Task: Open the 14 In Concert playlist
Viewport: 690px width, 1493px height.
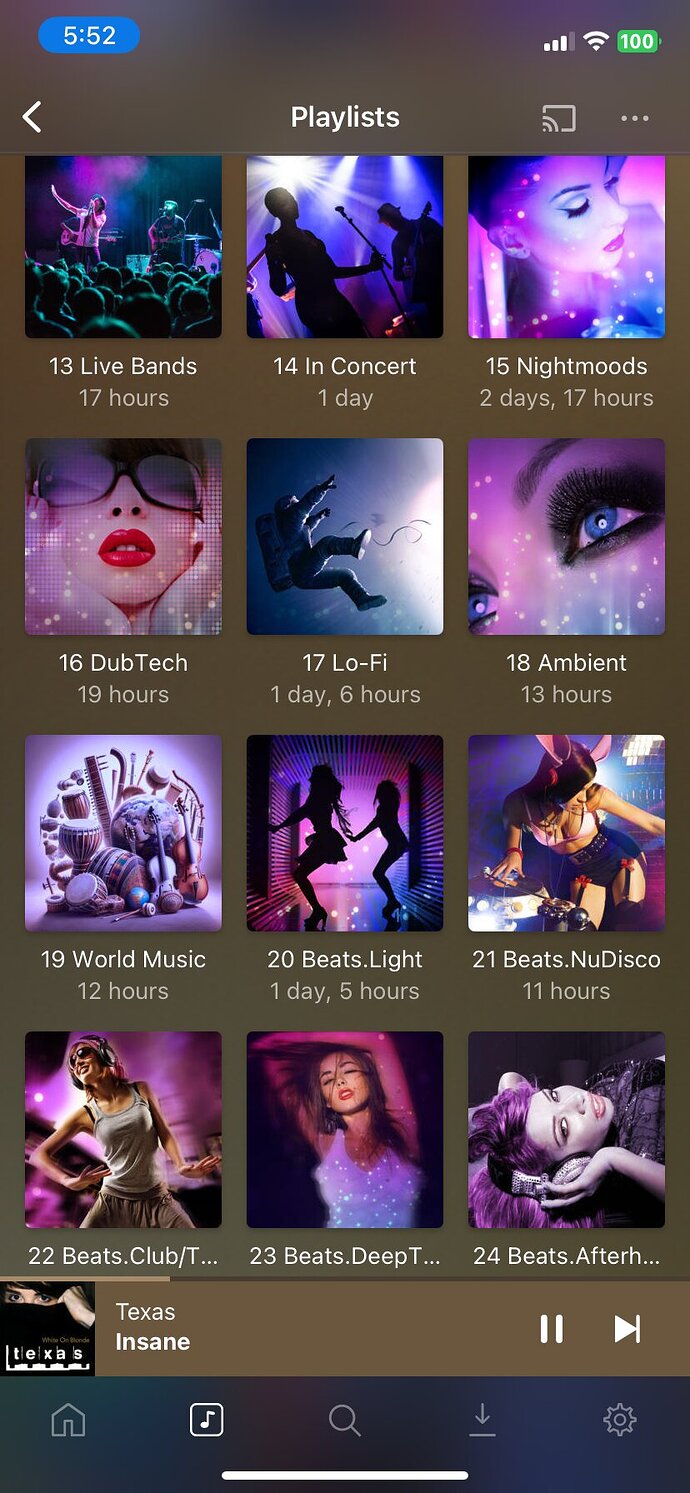Action: tap(345, 248)
